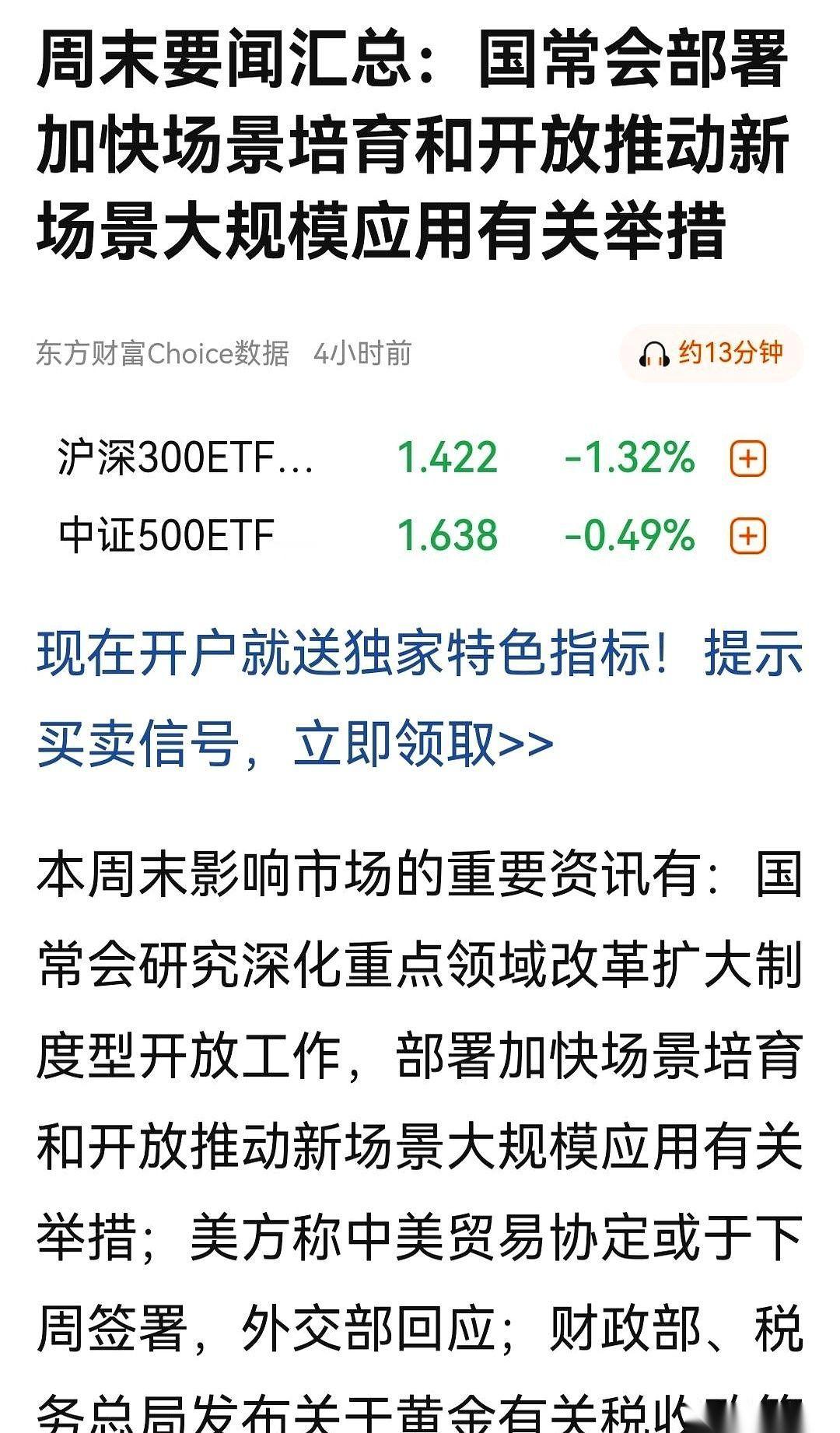840x1433 pixels.
Task: Tap the plus icon beside 中证500ETF
Action: [747, 535]
